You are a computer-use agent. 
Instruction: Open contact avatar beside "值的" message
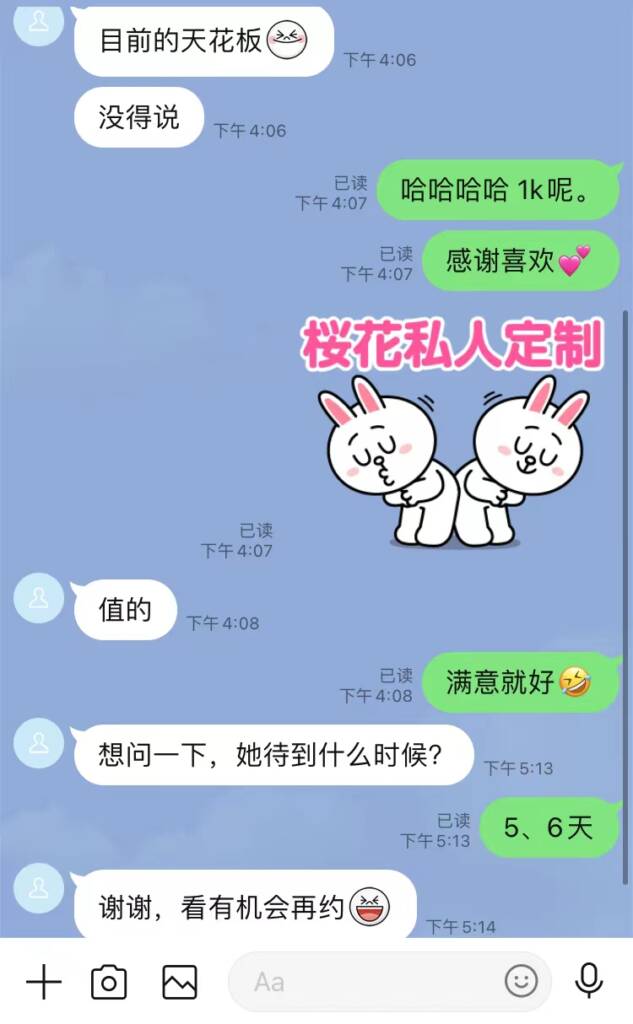coord(39,598)
